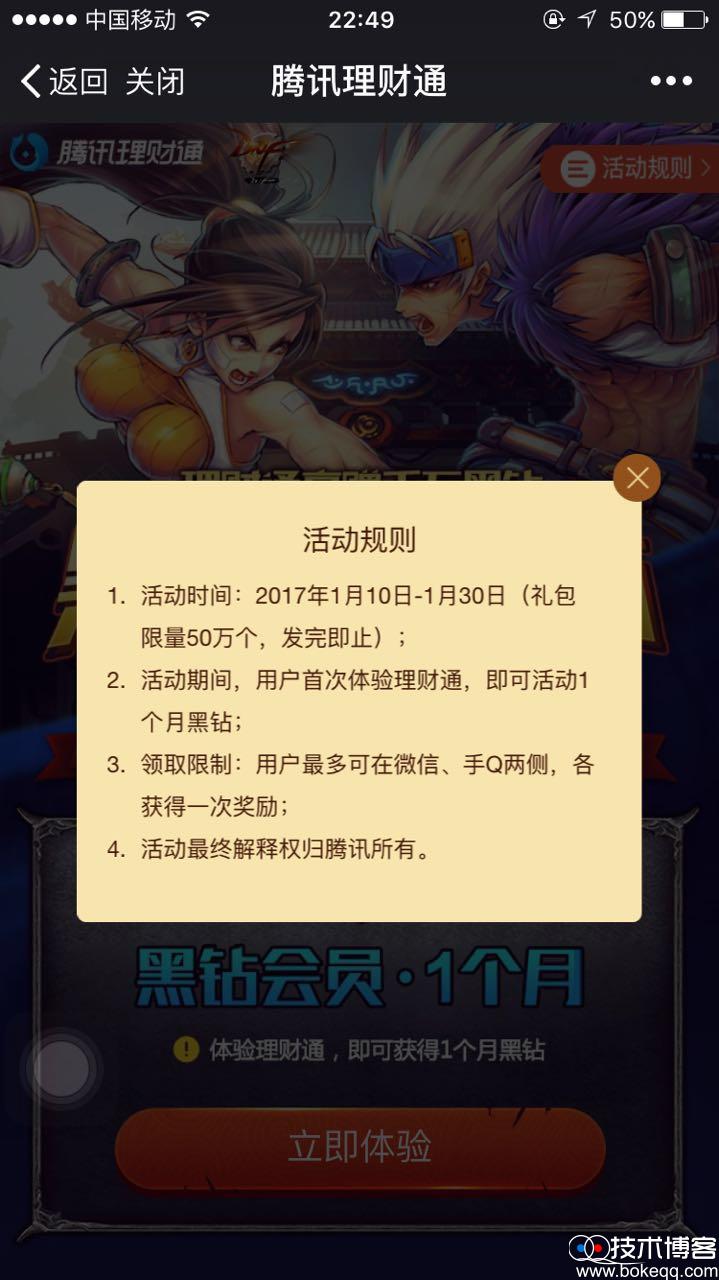Go back using the 返回 arrow
This screenshot has height=1280, width=719.
pos(63,81)
